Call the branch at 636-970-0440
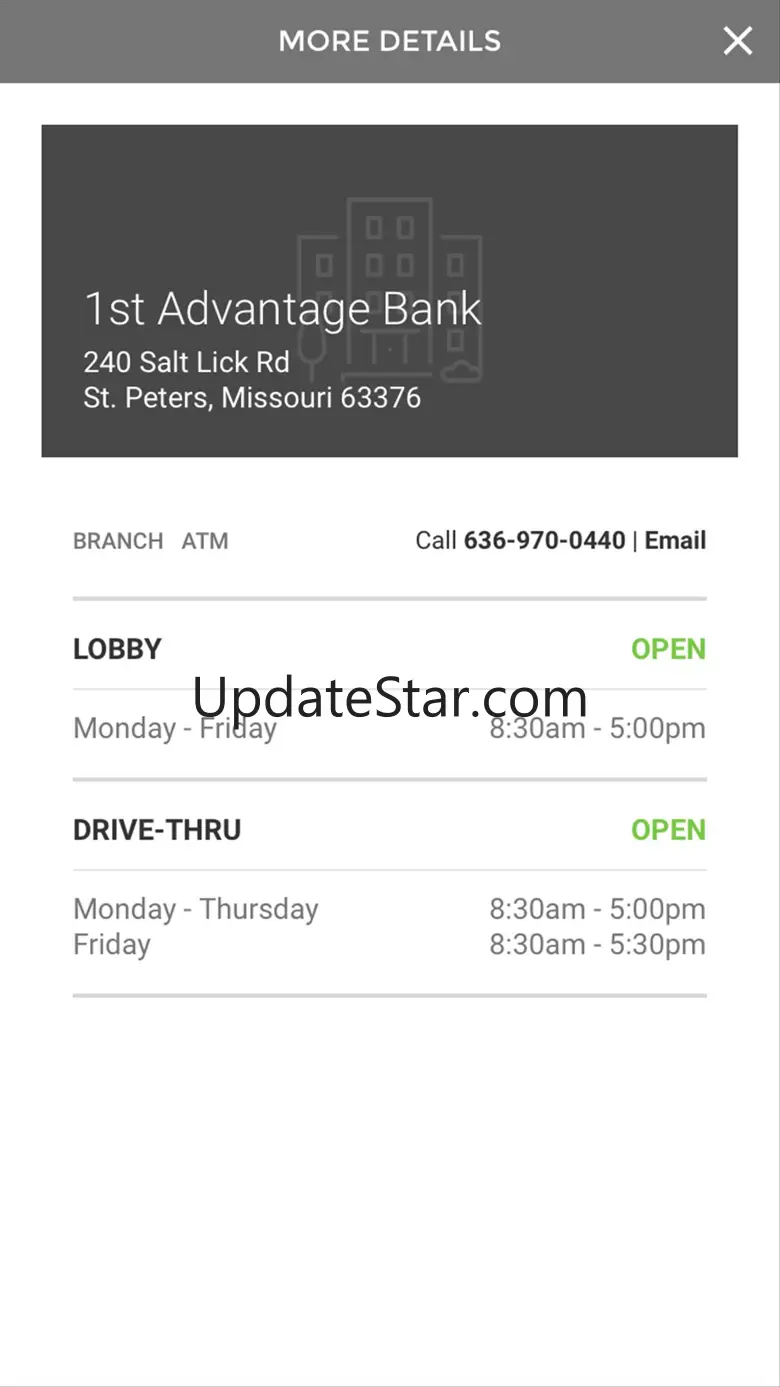The width and height of the screenshot is (780, 1387). pos(543,541)
